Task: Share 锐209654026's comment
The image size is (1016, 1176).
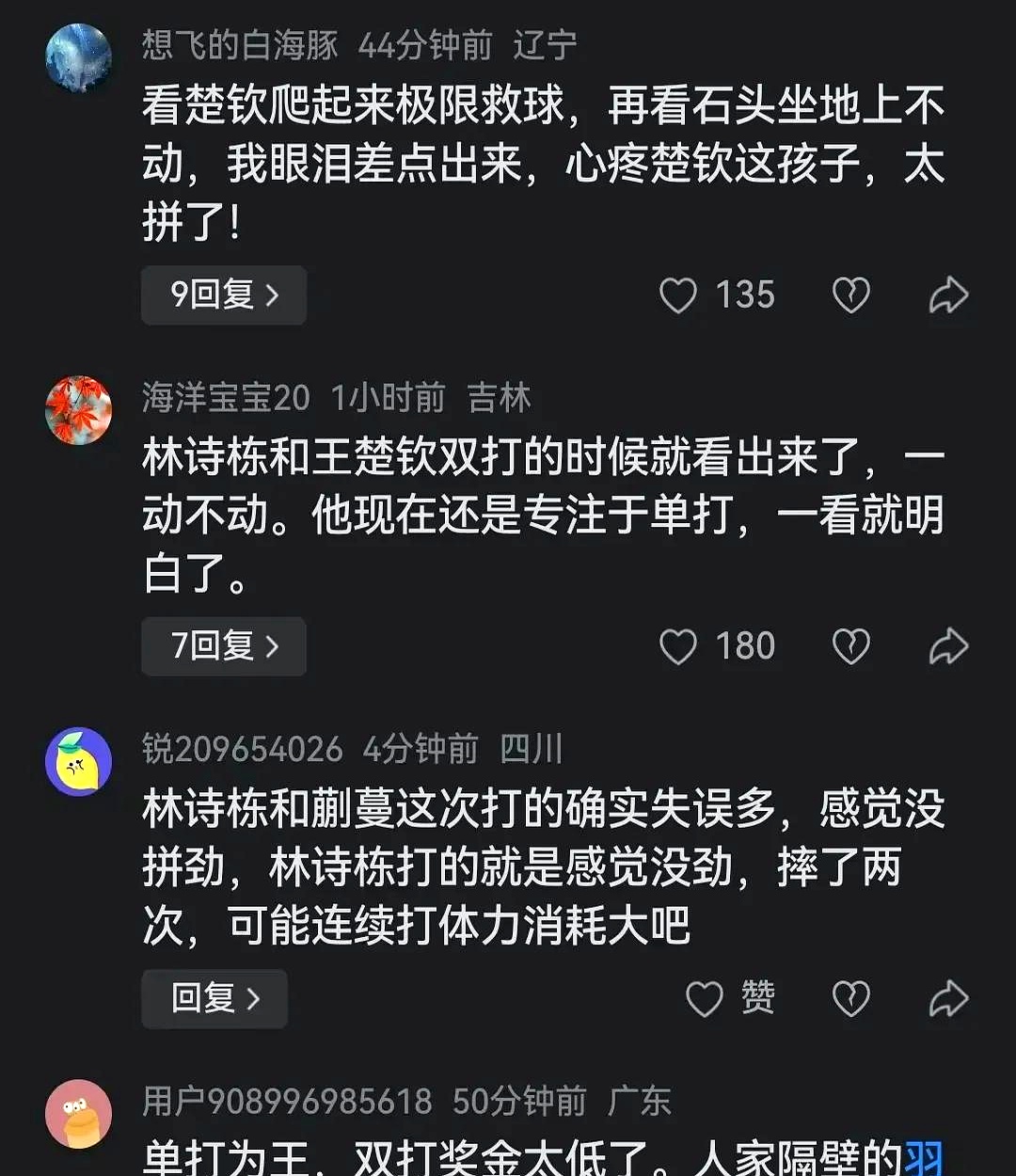Action: pos(948,998)
